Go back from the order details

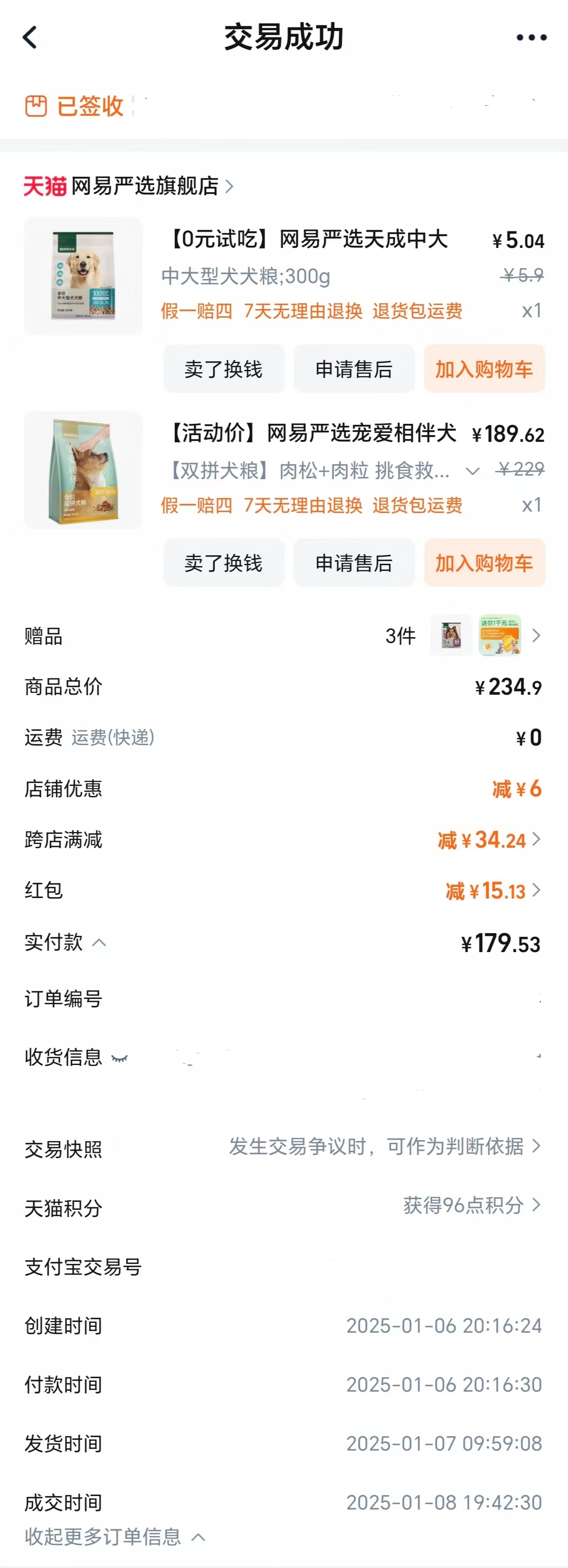[x=30, y=37]
